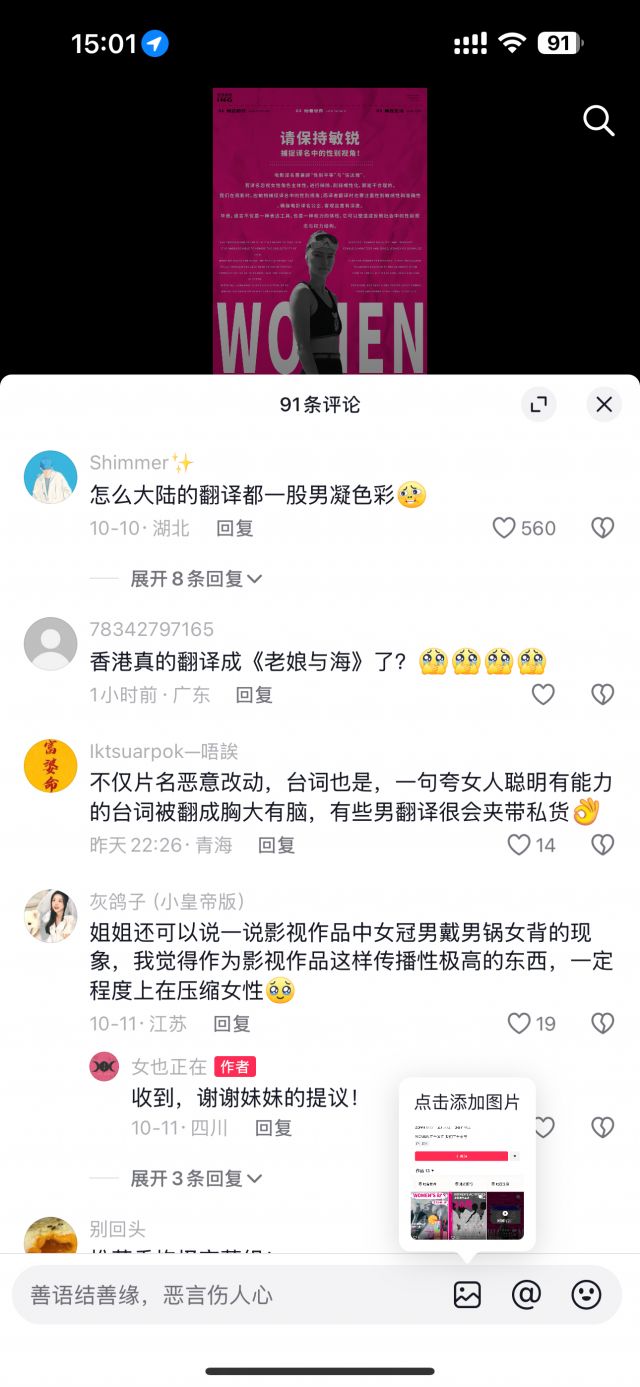The height and width of the screenshot is (1387, 640).
Task: Like Iktsuarpok's comment with 14 likes
Action: click(519, 845)
